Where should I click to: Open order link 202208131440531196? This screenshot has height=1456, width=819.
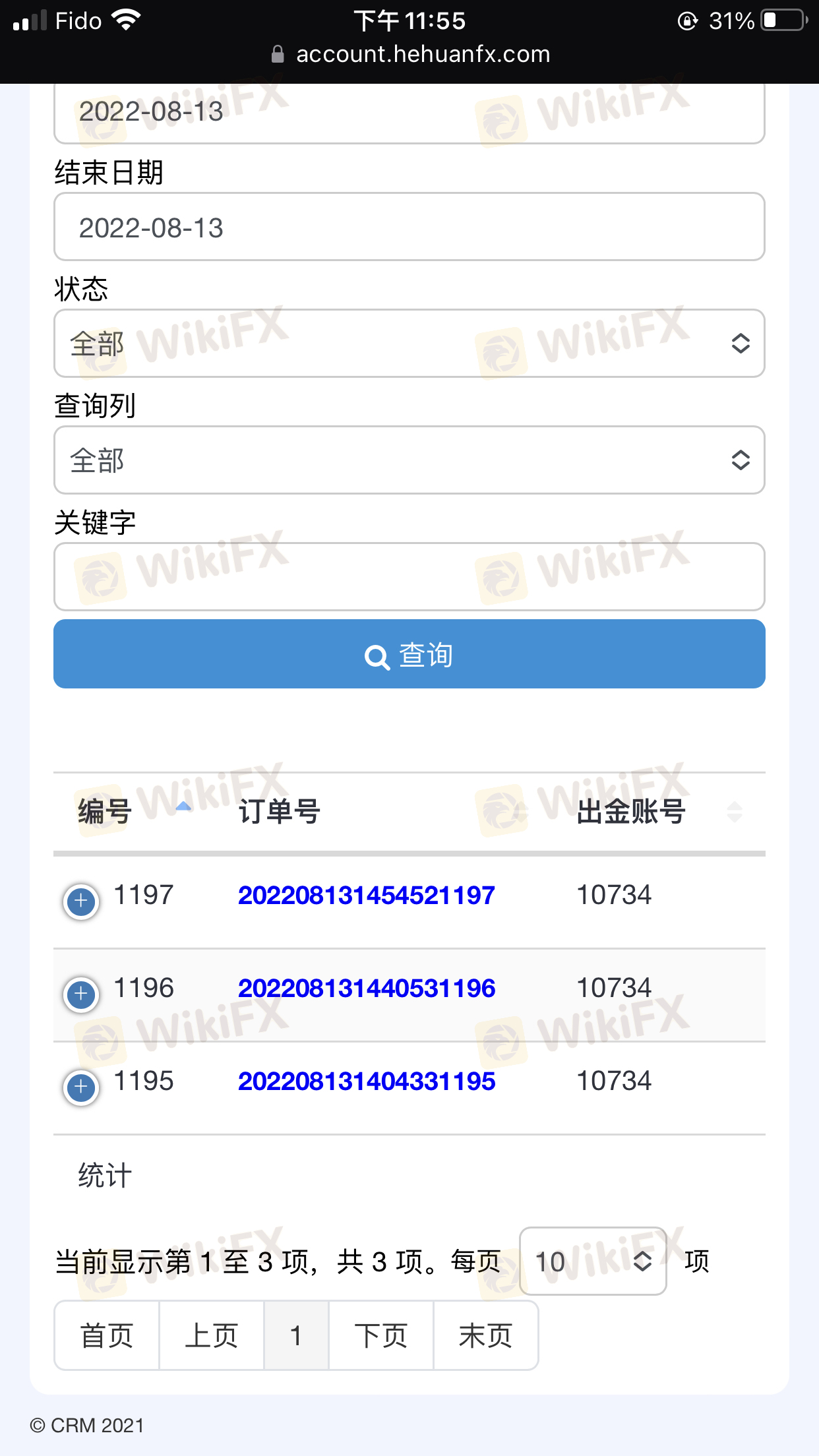367,988
